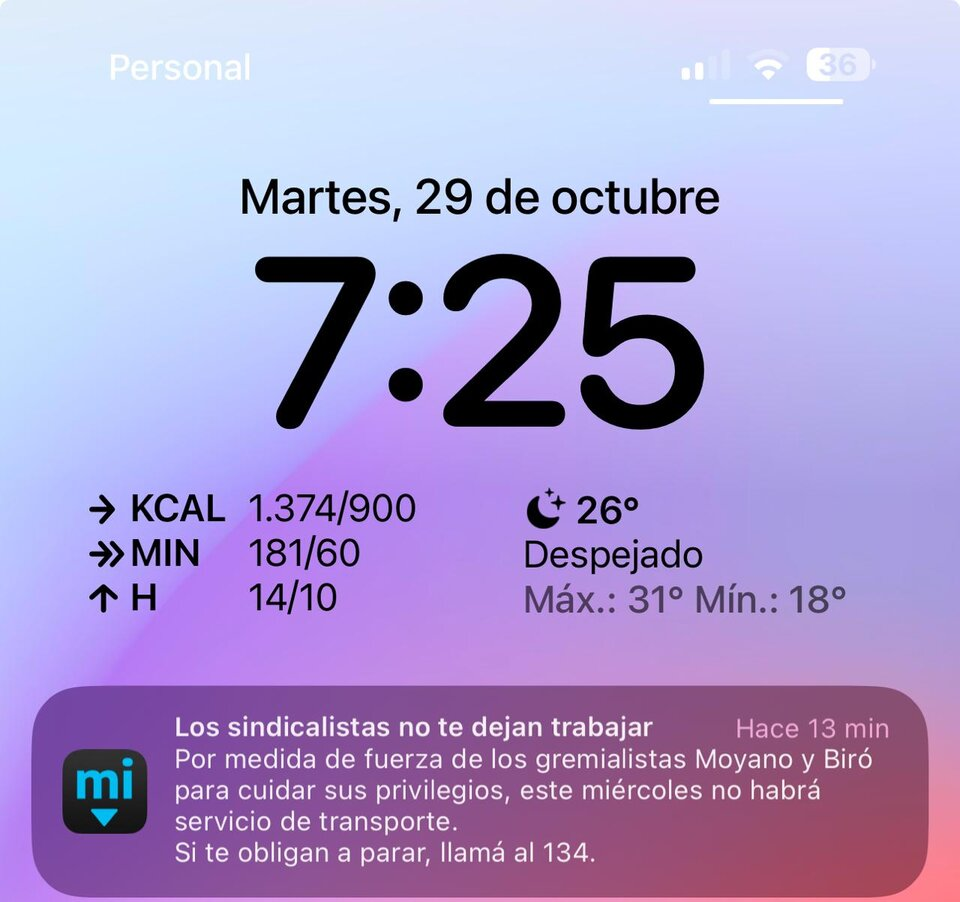Tap the date Martes, 29 de octubre
This screenshot has width=960, height=902.
click(479, 197)
